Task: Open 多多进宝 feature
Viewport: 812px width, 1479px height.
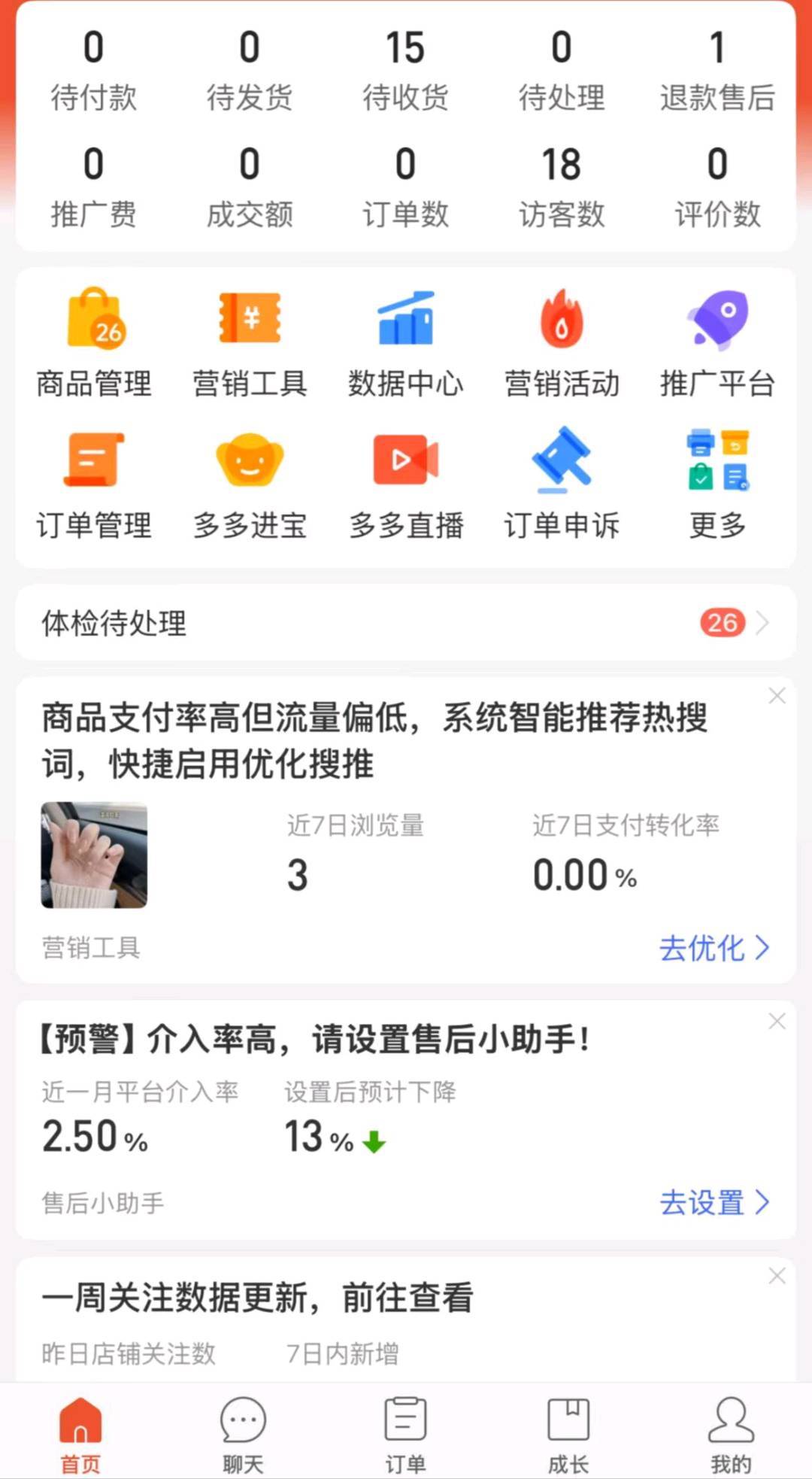Action: (x=250, y=485)
